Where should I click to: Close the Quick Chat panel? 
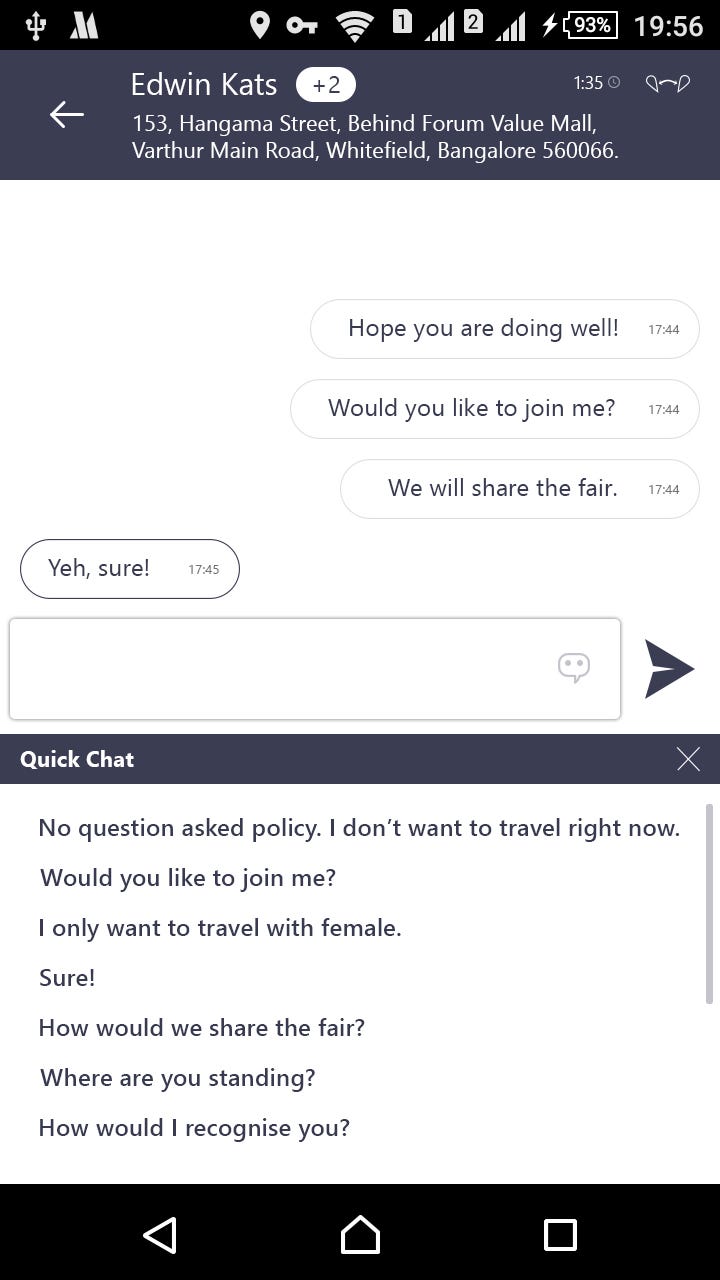coord(688,759)
